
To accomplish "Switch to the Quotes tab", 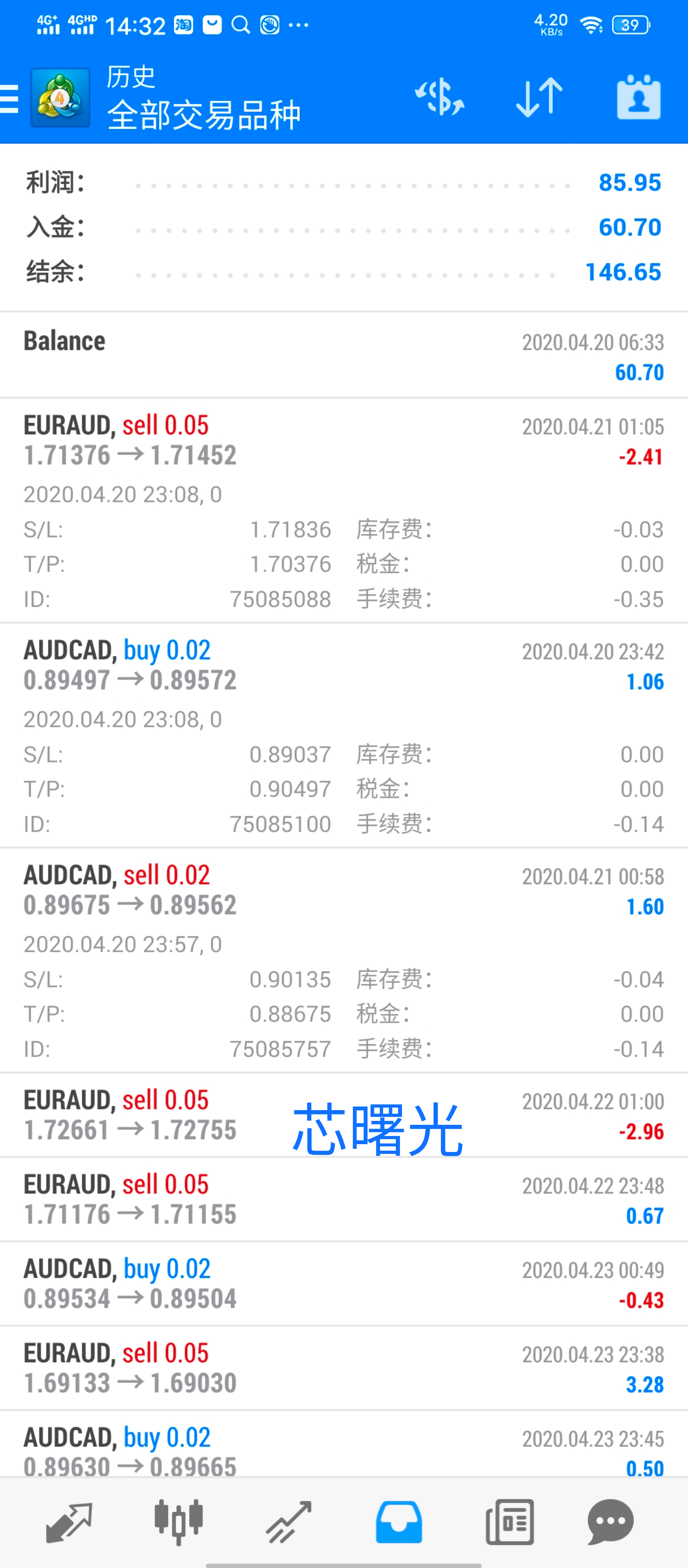I will coord(69,1522).
